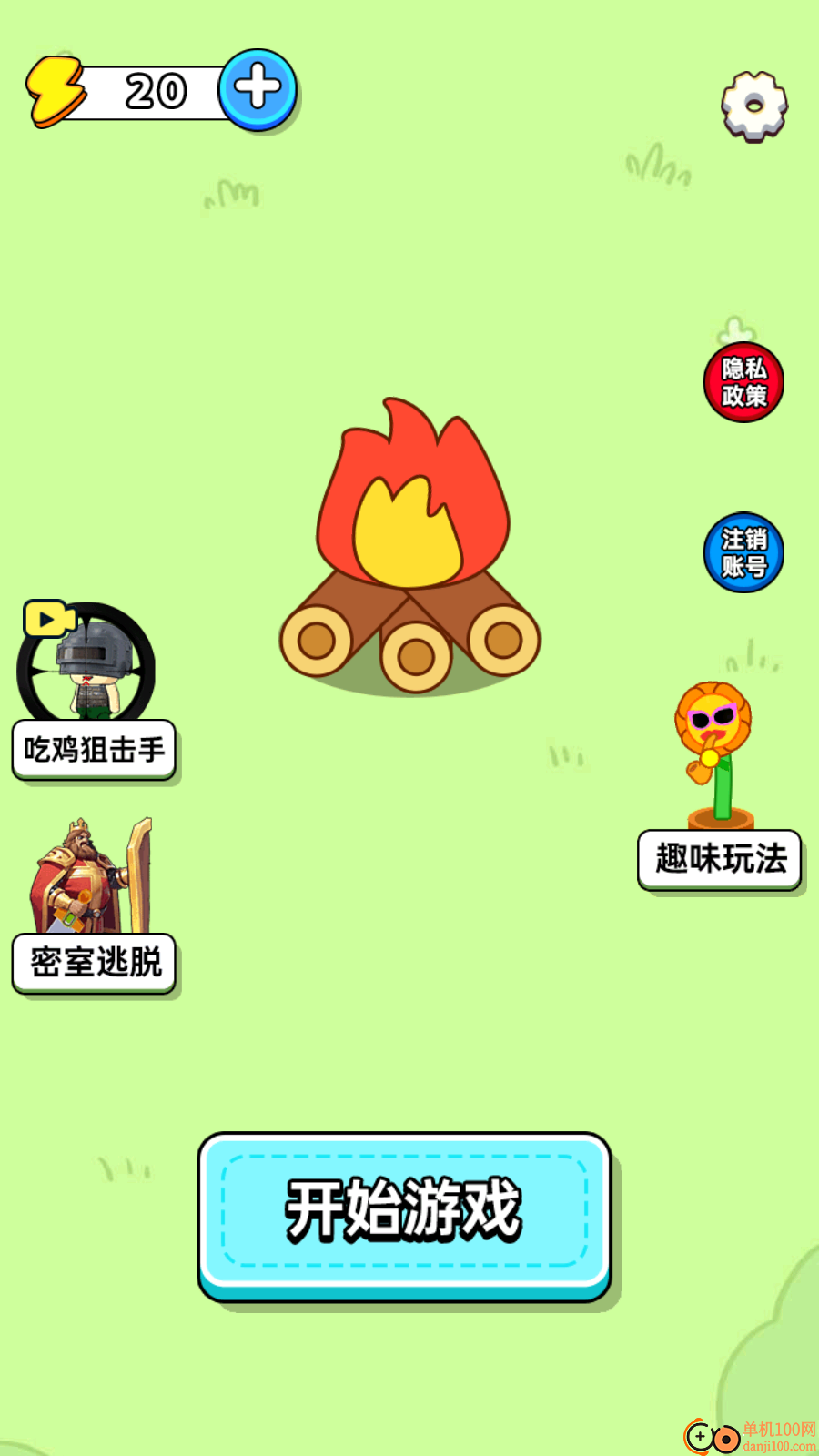Select the 密室逃脱 king character icon
Screen dimensions: 819x1456
pos(86,878)
